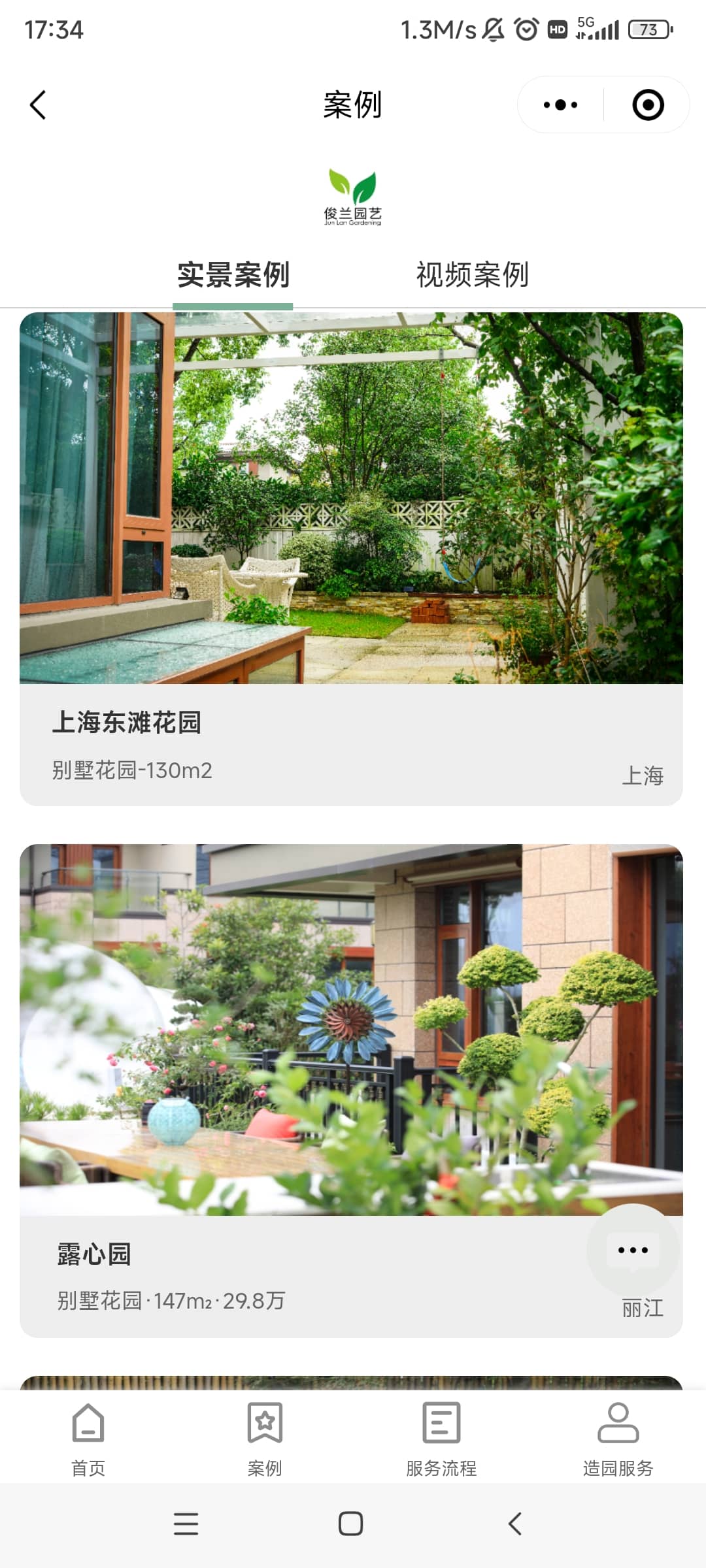706x1568 pixels.
Task: Close the mini program with the circle icon
Action: click(x=648, y=105)
